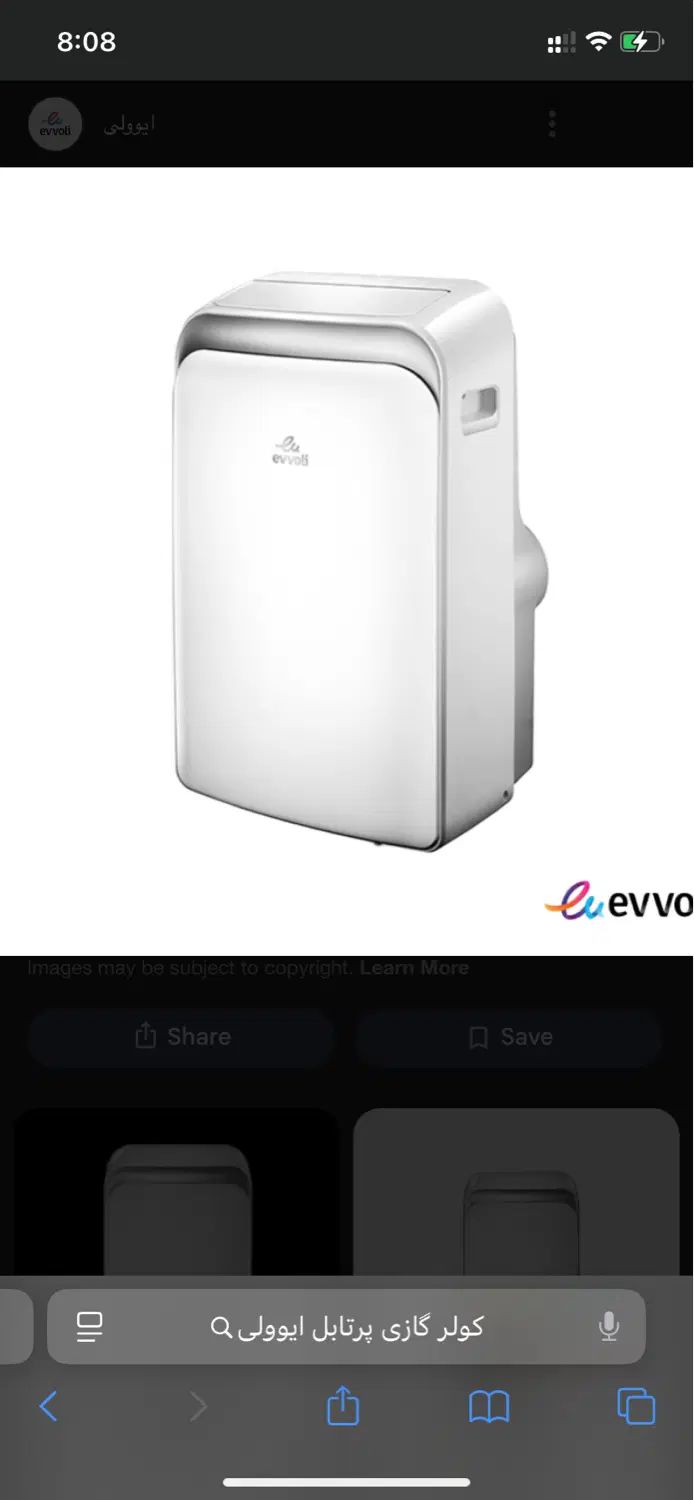Screen dimensions: 694x1500
Task: Start voice search with microphone
Action: pyautogui.click(x=608, y=1327)
